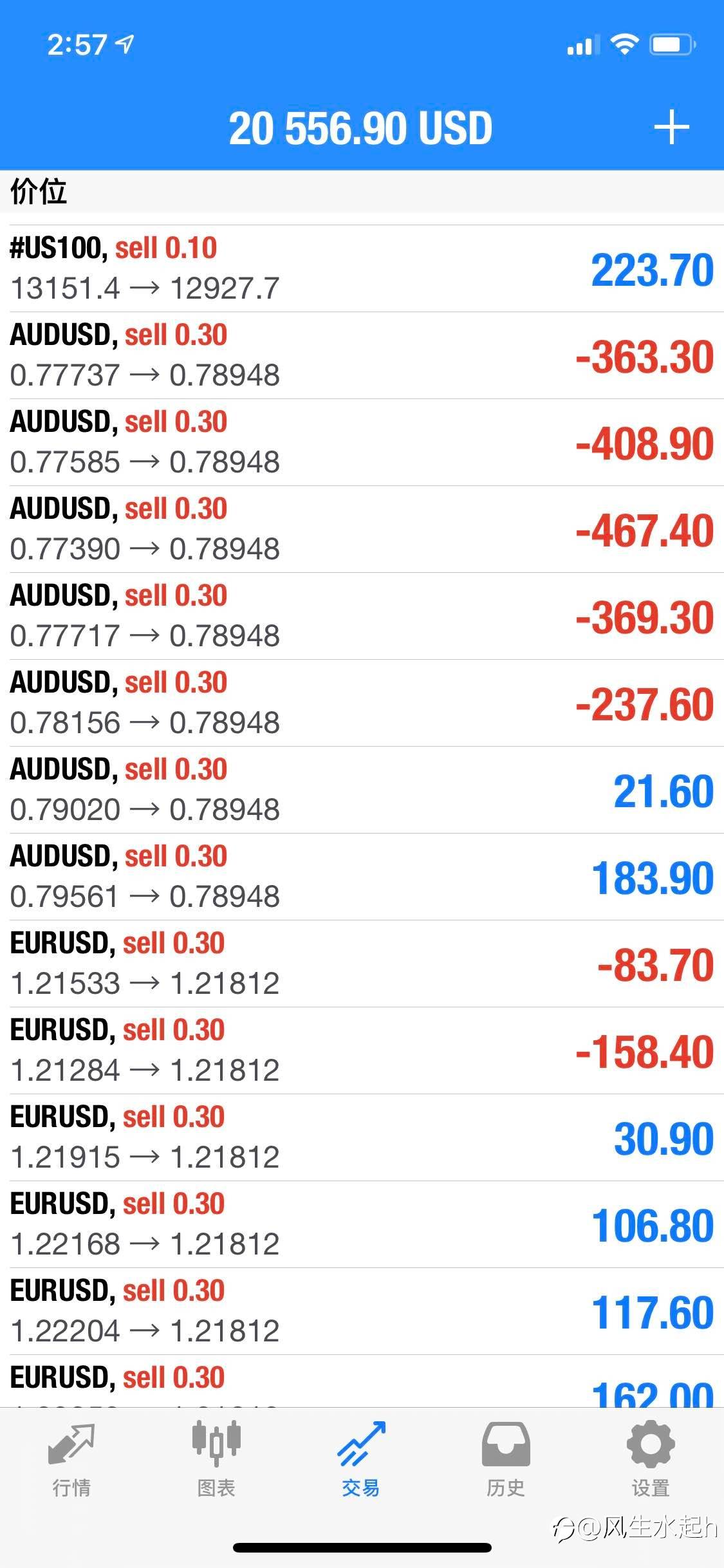724x1568 pixels.
Task: Open EURUSD position showing -83.70
Action: click(x=362, y=964)
